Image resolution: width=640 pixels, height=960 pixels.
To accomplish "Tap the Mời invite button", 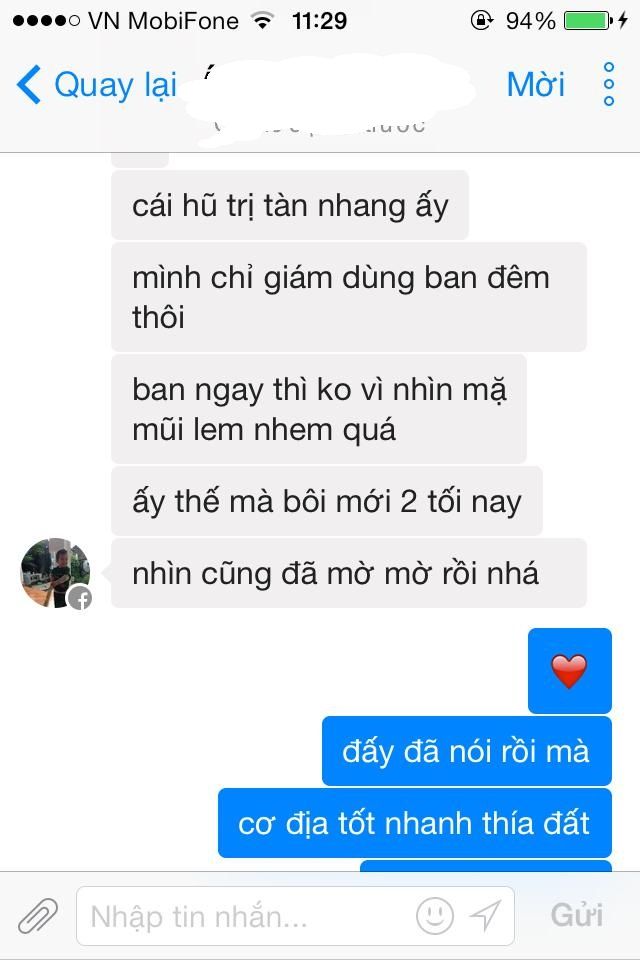I will point(535,85).
